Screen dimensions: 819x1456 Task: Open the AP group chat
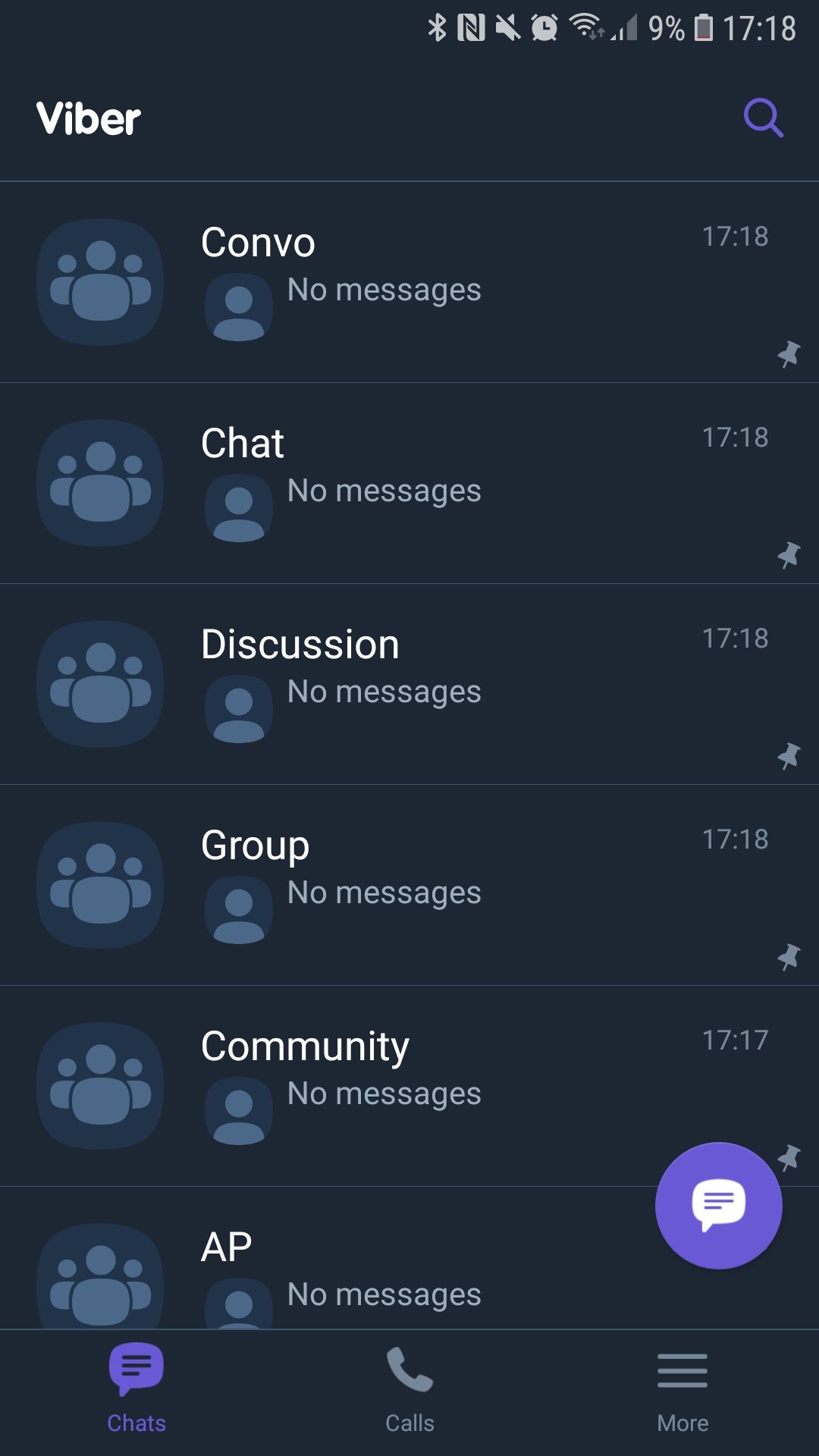pos(341,1266)
